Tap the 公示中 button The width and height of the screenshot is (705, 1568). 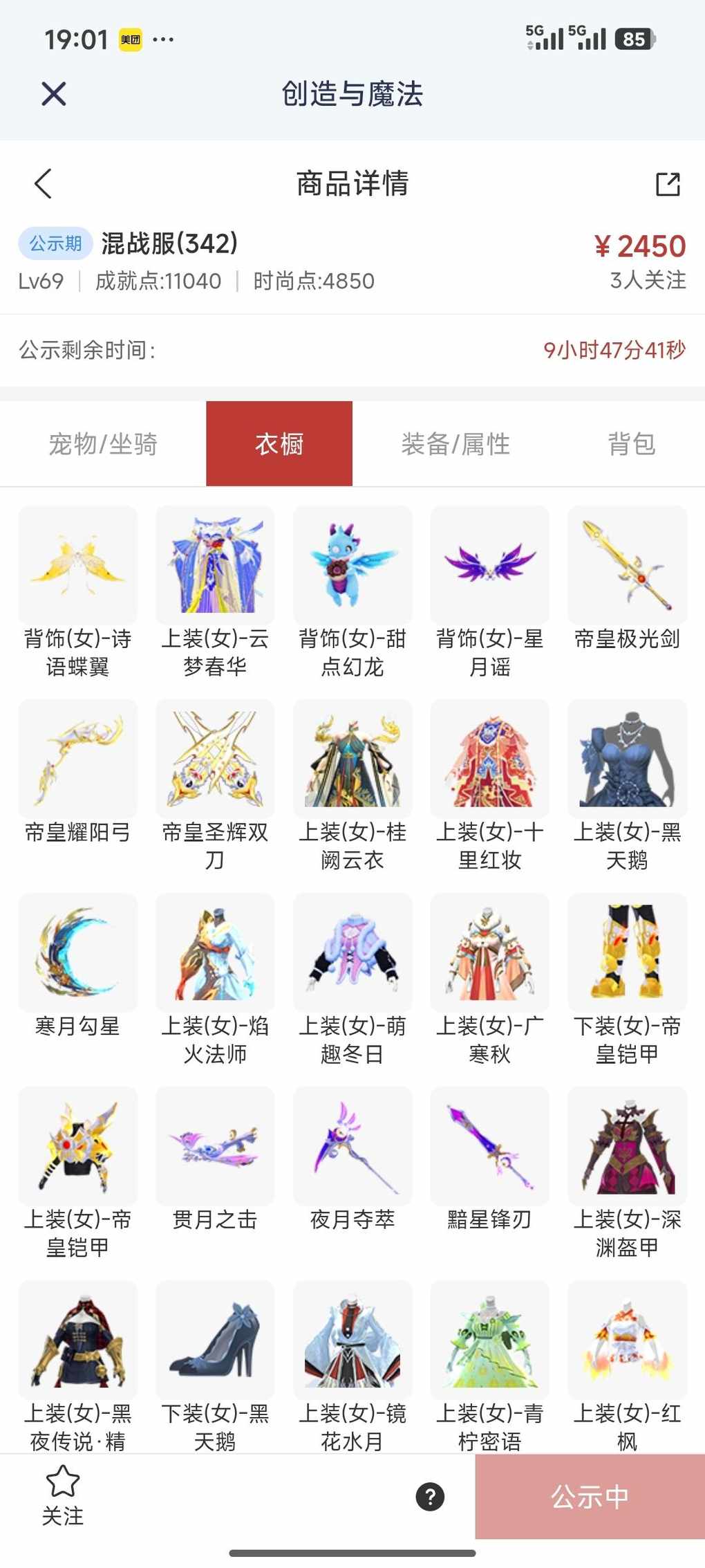point(590,1497)
